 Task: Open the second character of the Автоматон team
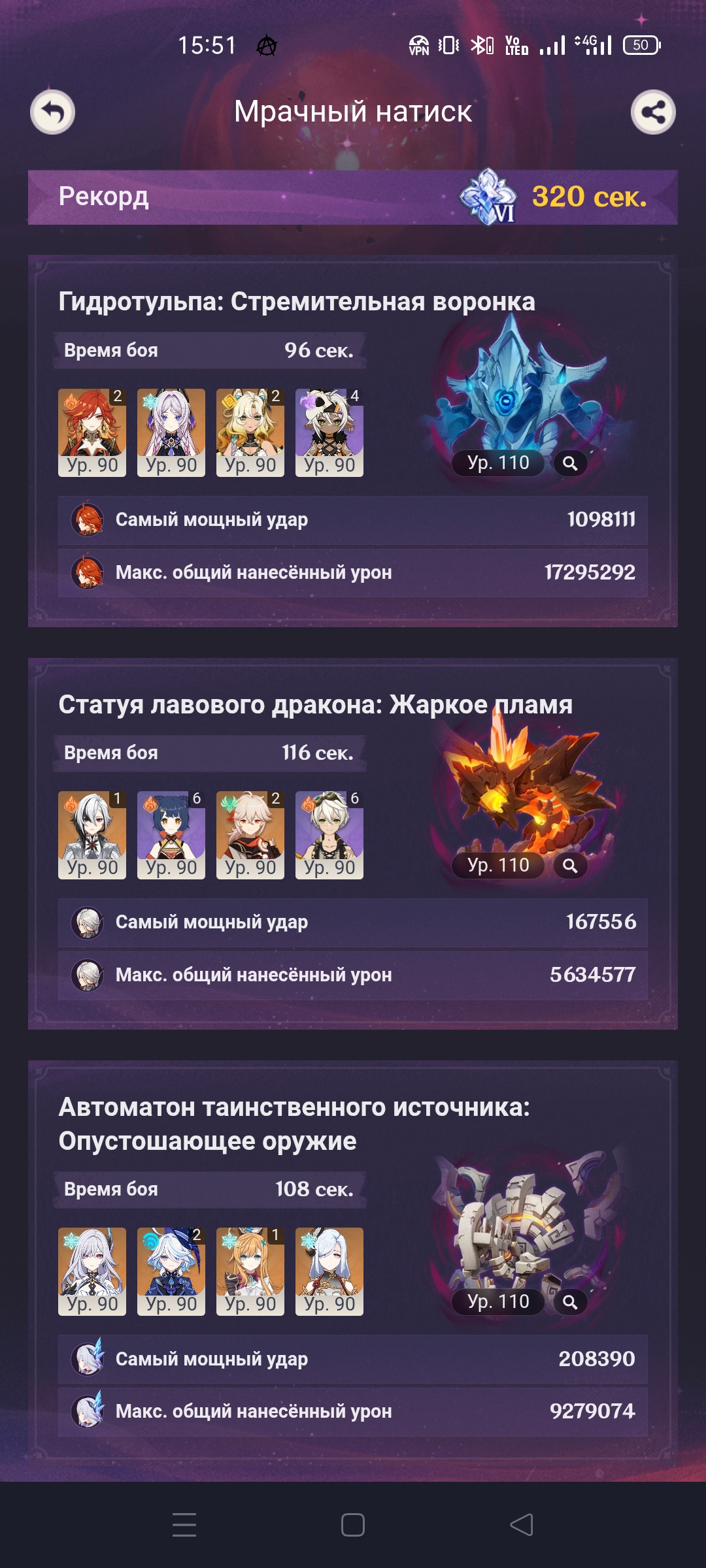click(x=171, y=1271)
